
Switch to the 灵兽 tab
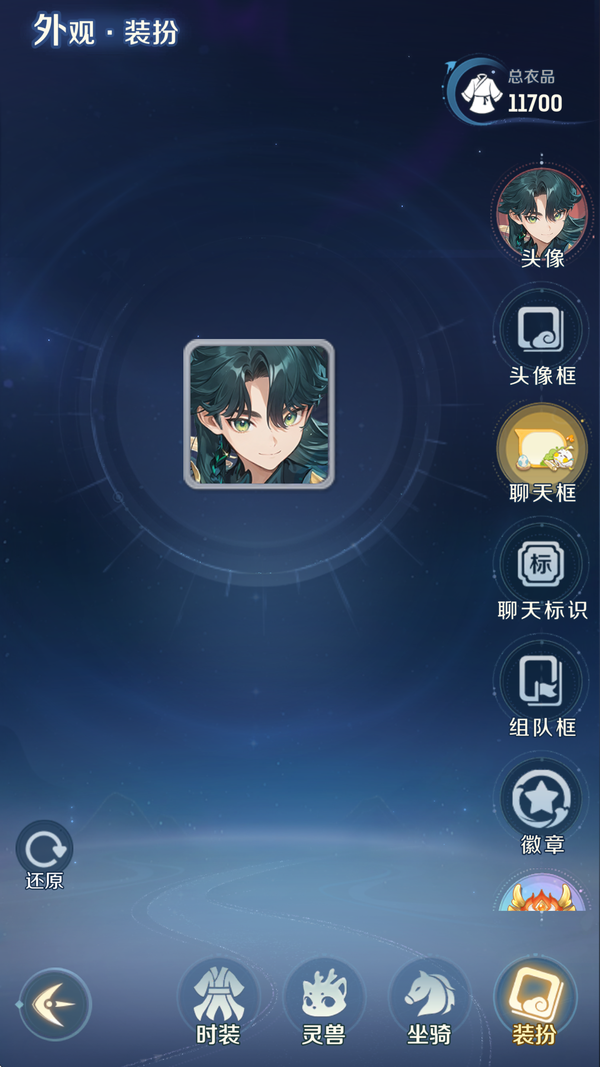point(323,1001)
